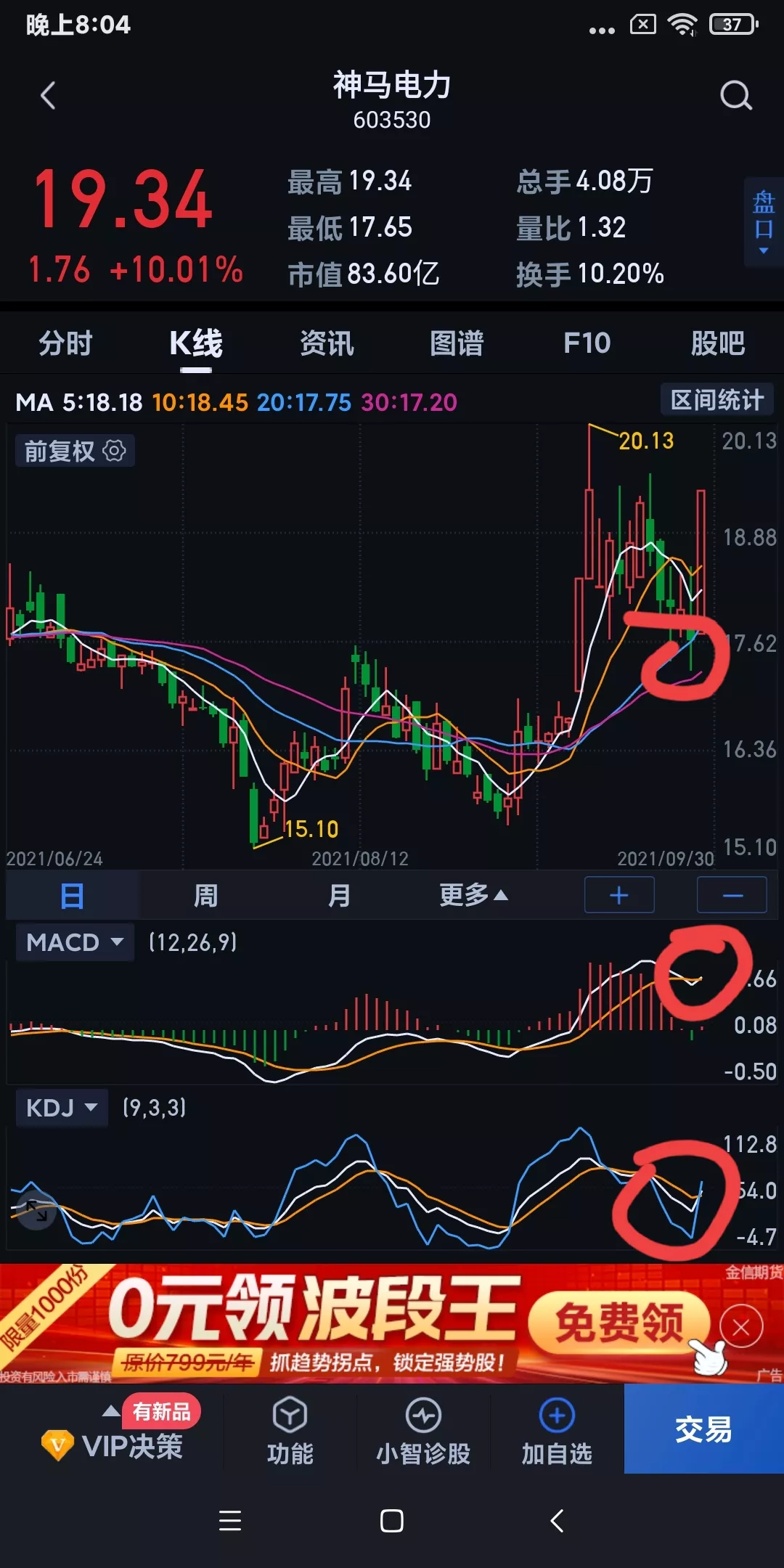
Task: Zoom in chart with plus button
Action: coord(619,895)
